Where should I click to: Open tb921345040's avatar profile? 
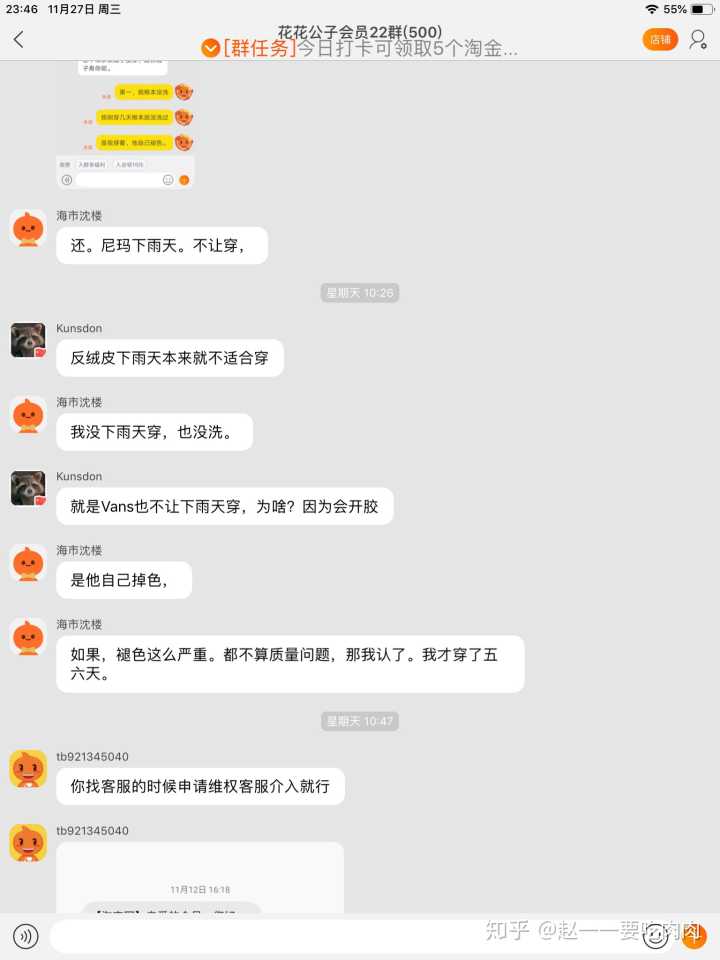(28, 769)
